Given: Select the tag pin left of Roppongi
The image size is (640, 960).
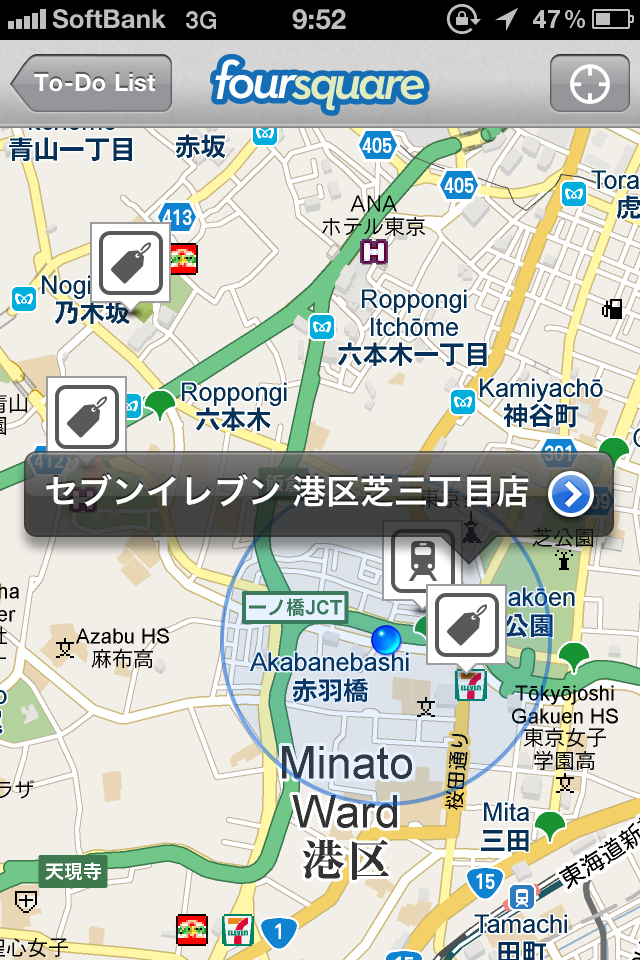Looking at the screenshot, I should coord(86,415).
